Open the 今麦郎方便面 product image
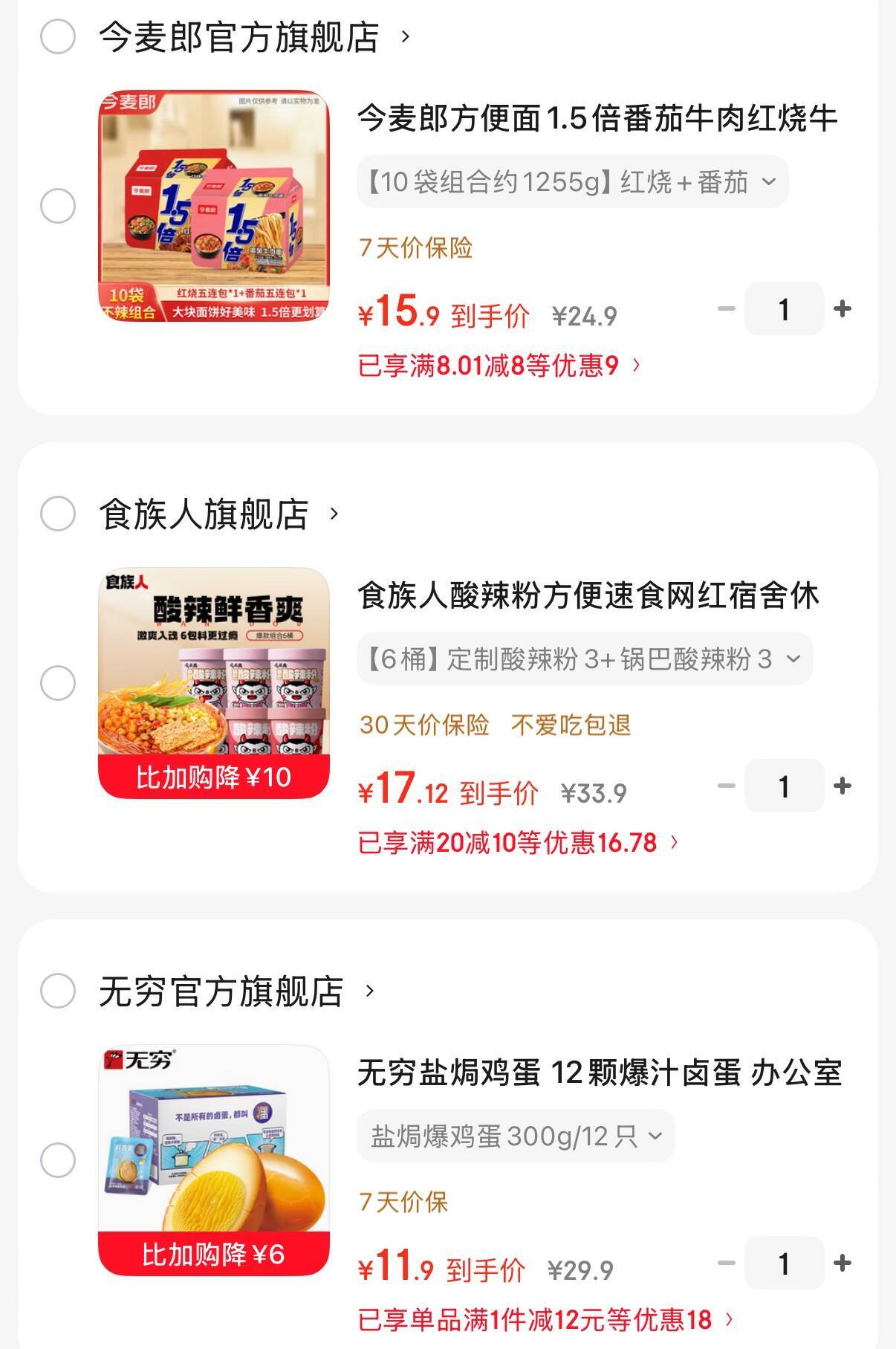The width and height of the screenshot is (896, 1349). (214, 206)
